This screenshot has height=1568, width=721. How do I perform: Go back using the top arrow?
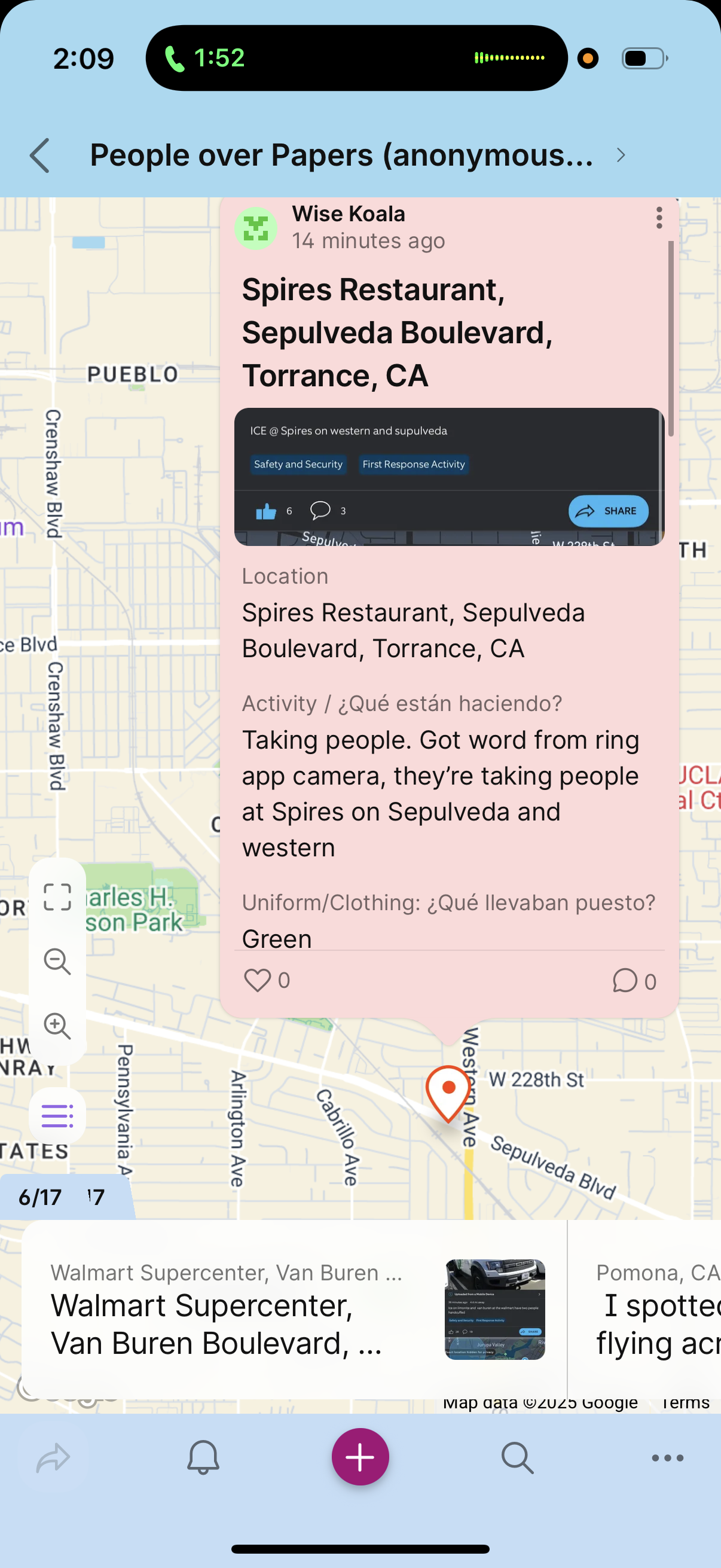pos(40,155)
